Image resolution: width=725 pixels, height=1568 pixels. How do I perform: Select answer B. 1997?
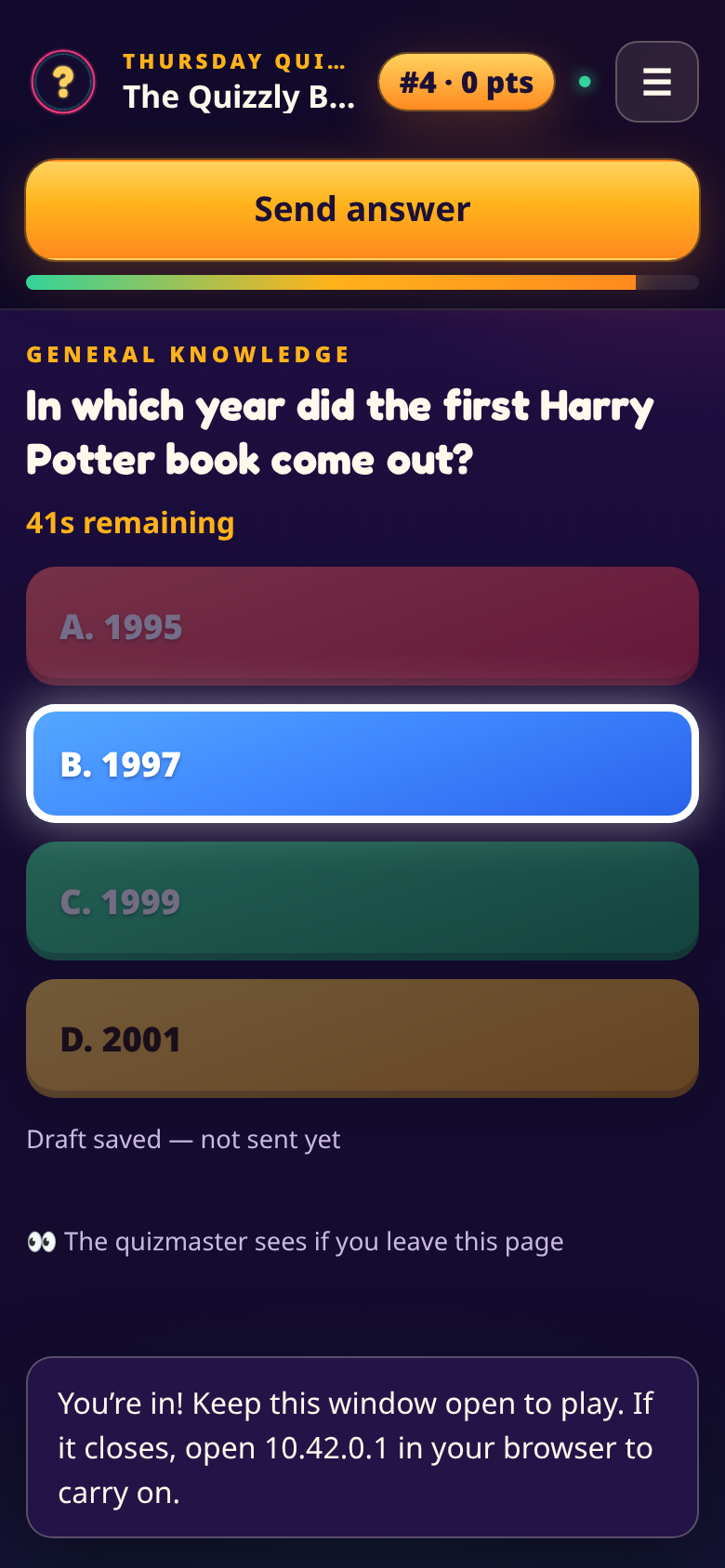pos(362,764)
